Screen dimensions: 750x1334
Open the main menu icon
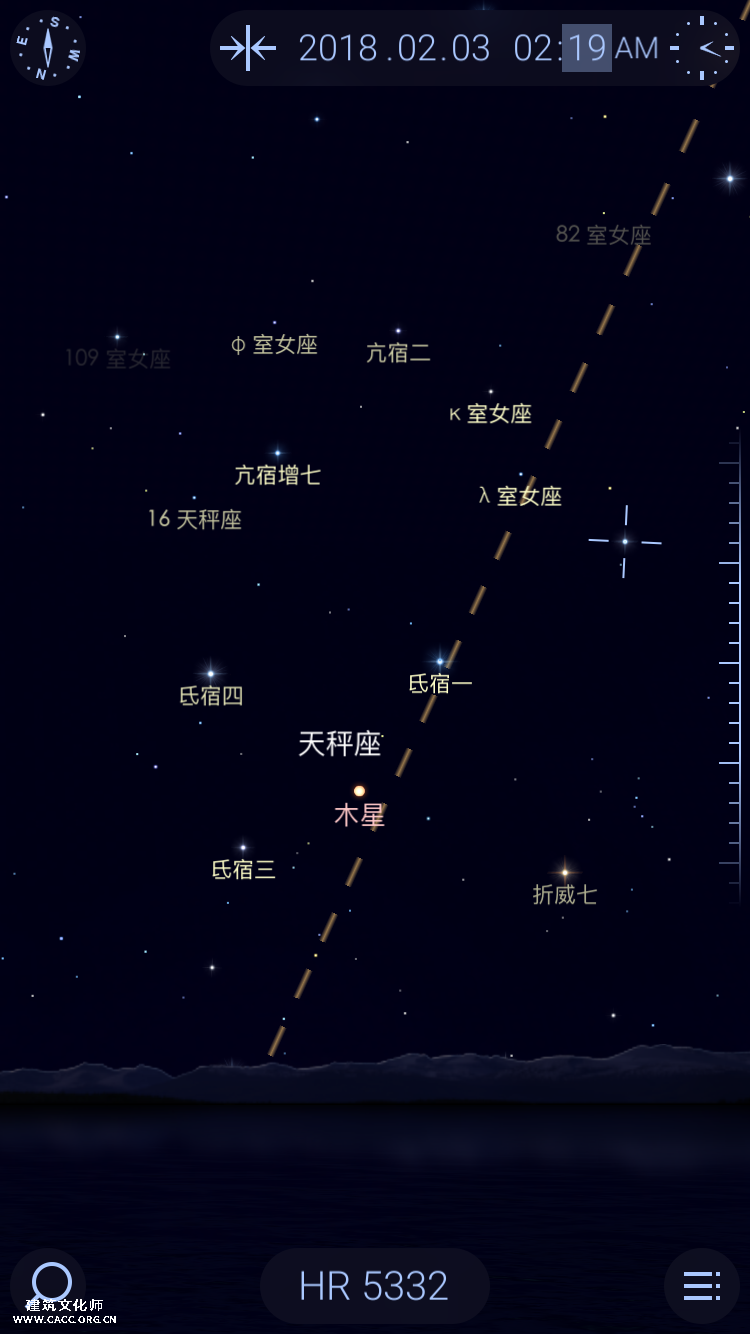point(701,1286)
